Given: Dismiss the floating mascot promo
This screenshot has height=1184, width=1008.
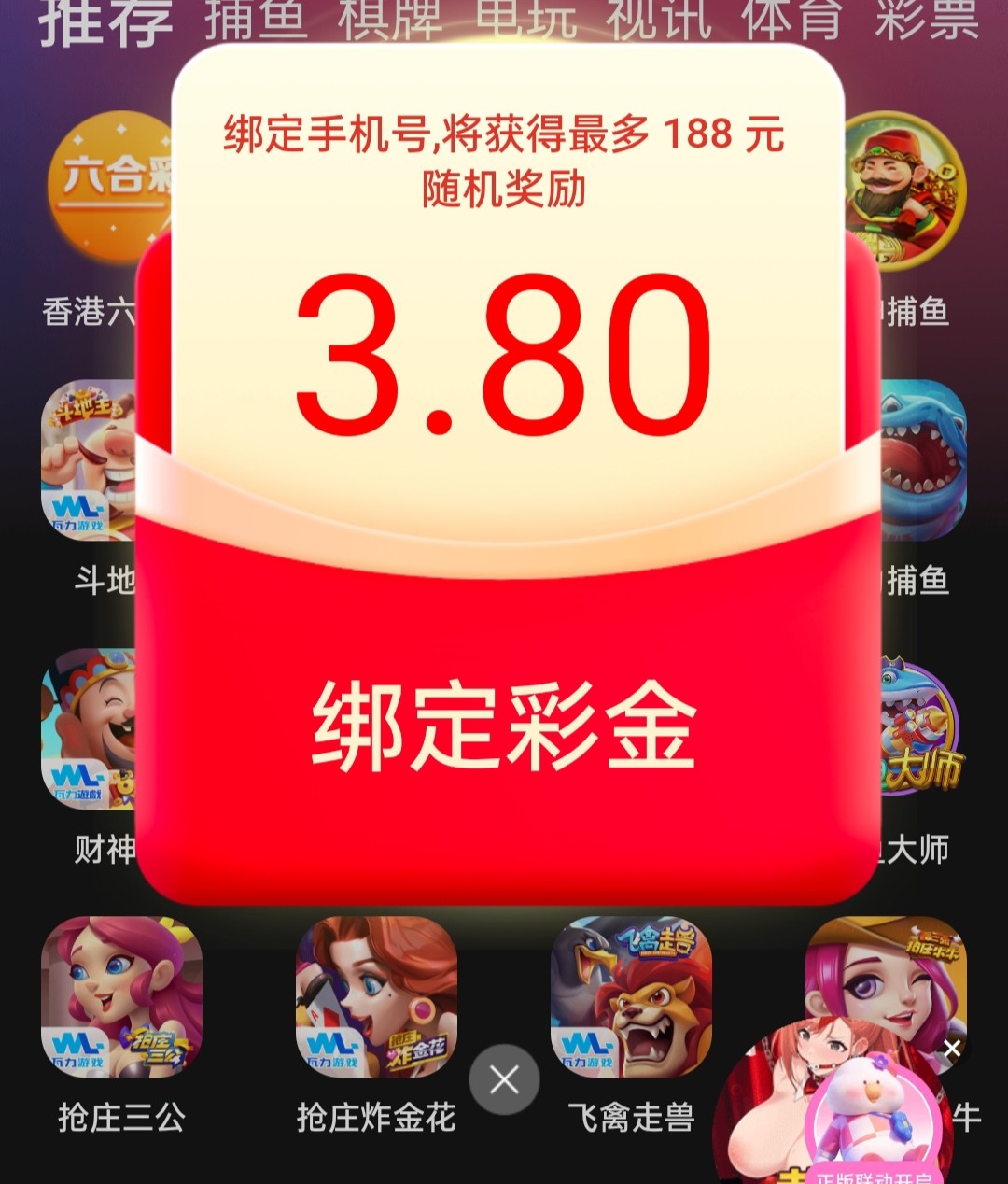Looking at the screenshot, I should click(952, 1049).
